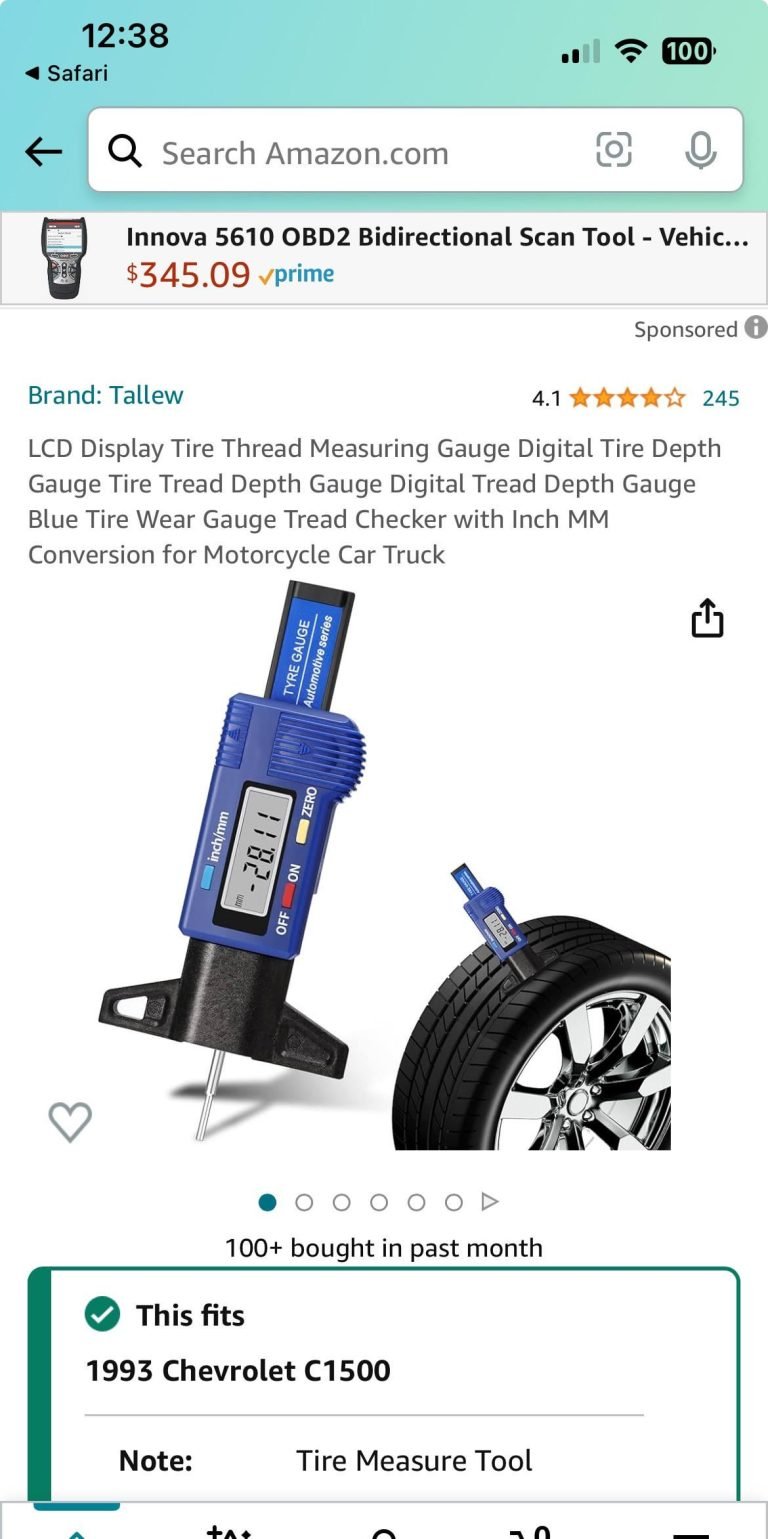
Task: Return to Safari from the status bar
Action: click(66, 73)
